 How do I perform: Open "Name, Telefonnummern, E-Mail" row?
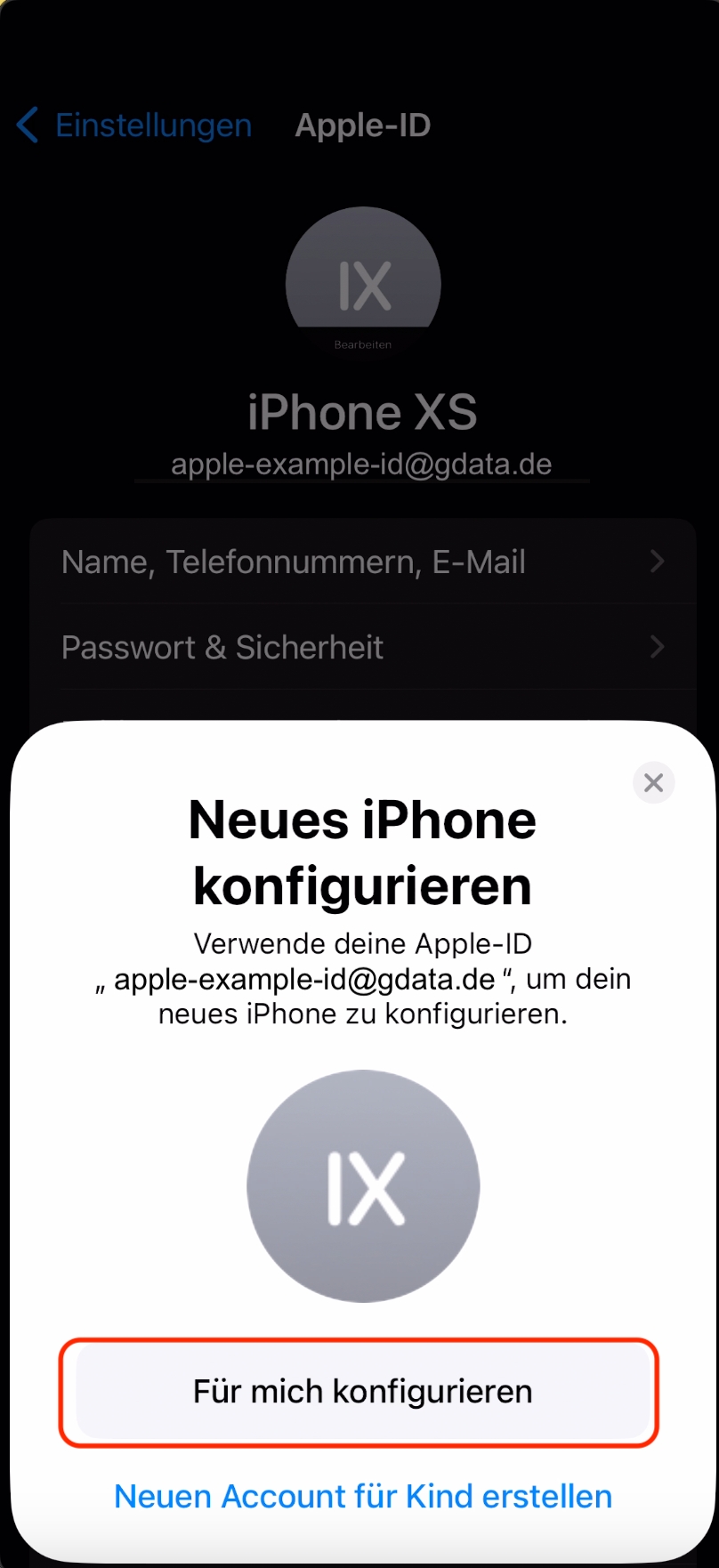(x=363, y=562)
